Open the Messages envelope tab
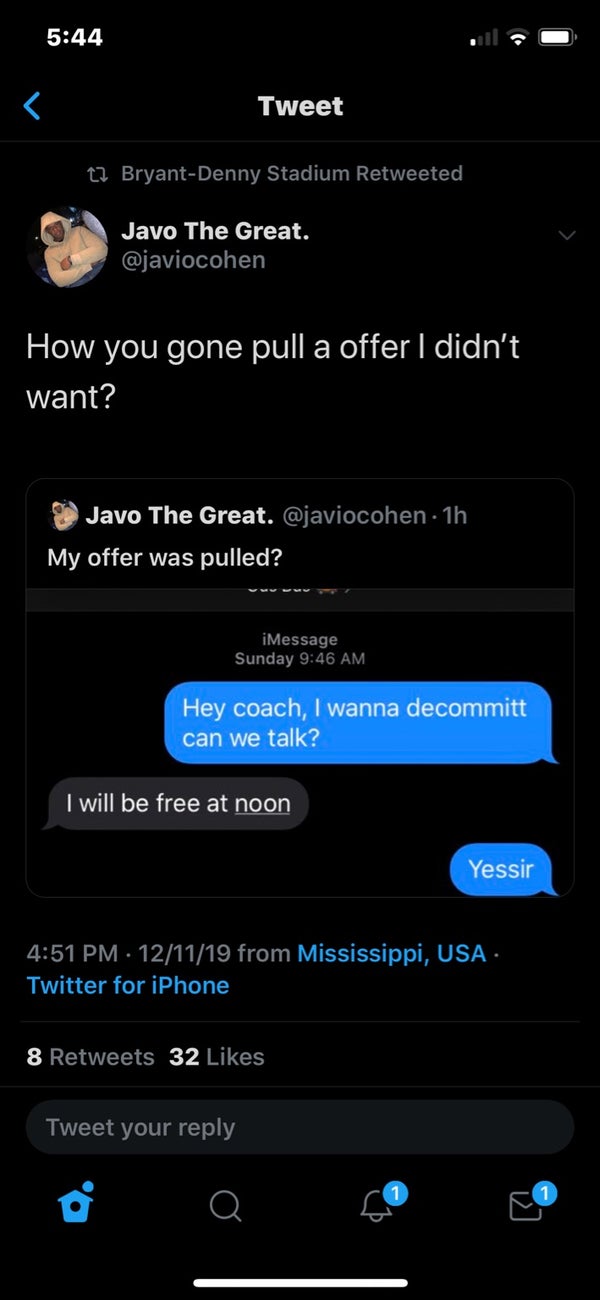The image size is (600, 1300). (526, 1206)
